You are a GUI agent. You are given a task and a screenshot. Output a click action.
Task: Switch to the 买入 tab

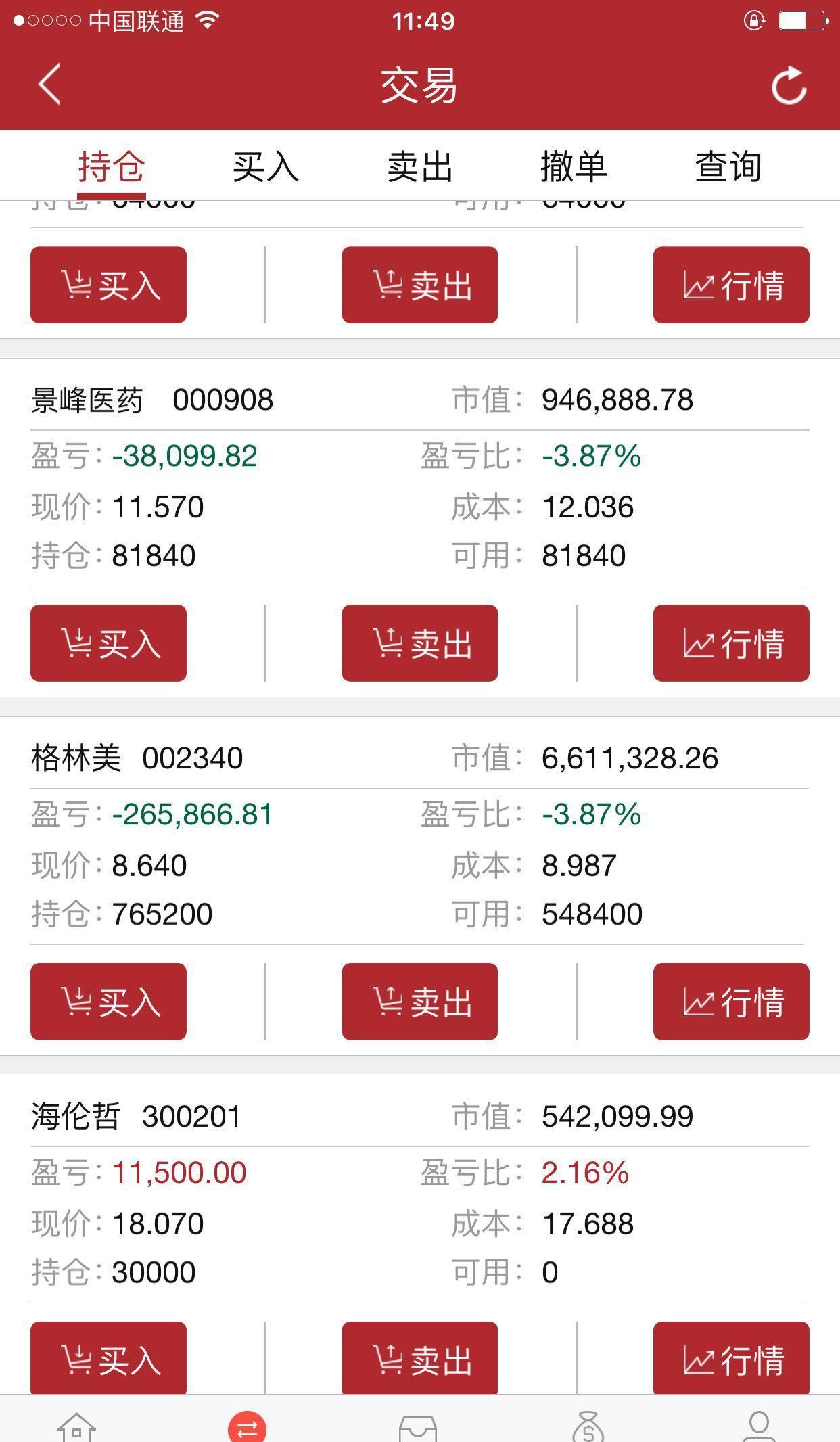coord(266,166)
